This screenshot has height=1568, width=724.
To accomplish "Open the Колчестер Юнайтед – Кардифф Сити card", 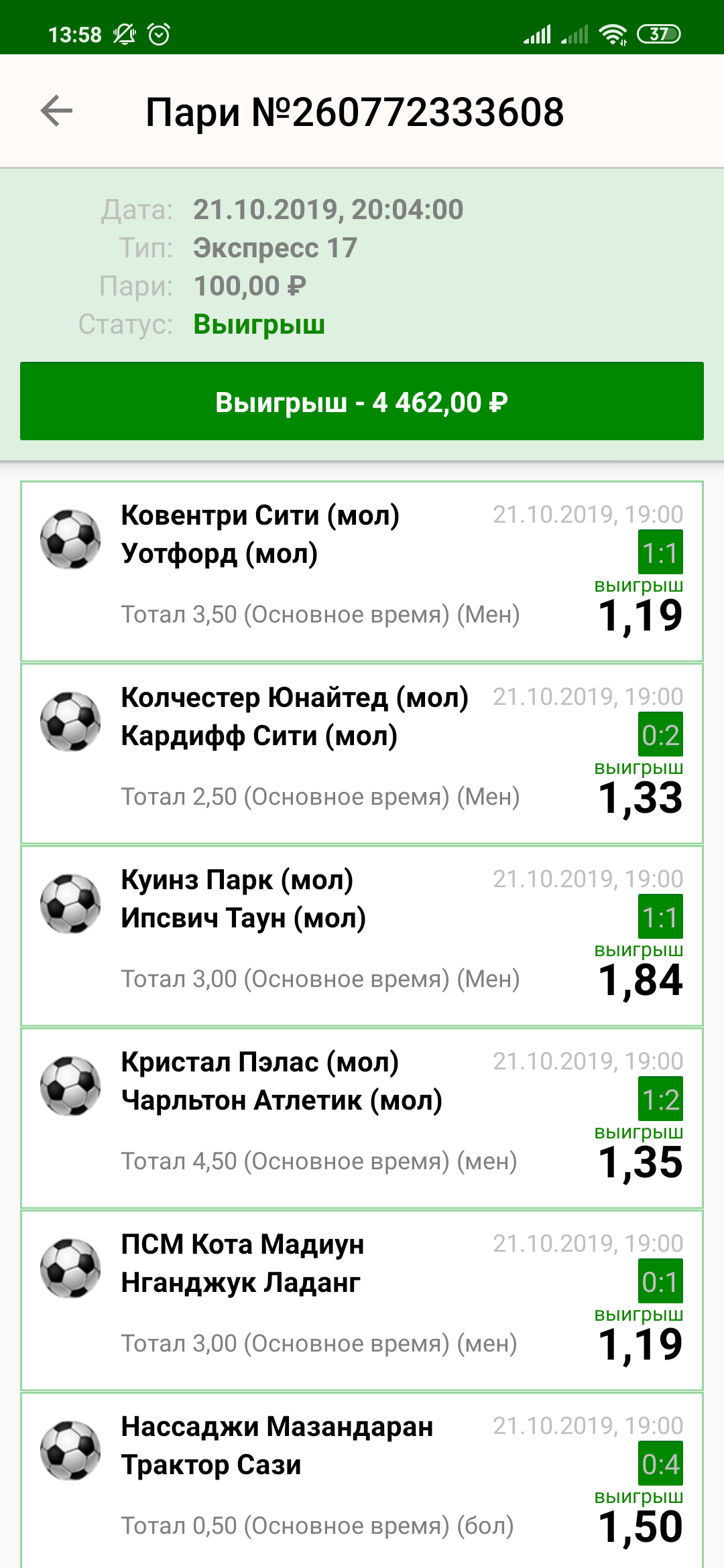I will pyautogui.click(x=362, y=753).
